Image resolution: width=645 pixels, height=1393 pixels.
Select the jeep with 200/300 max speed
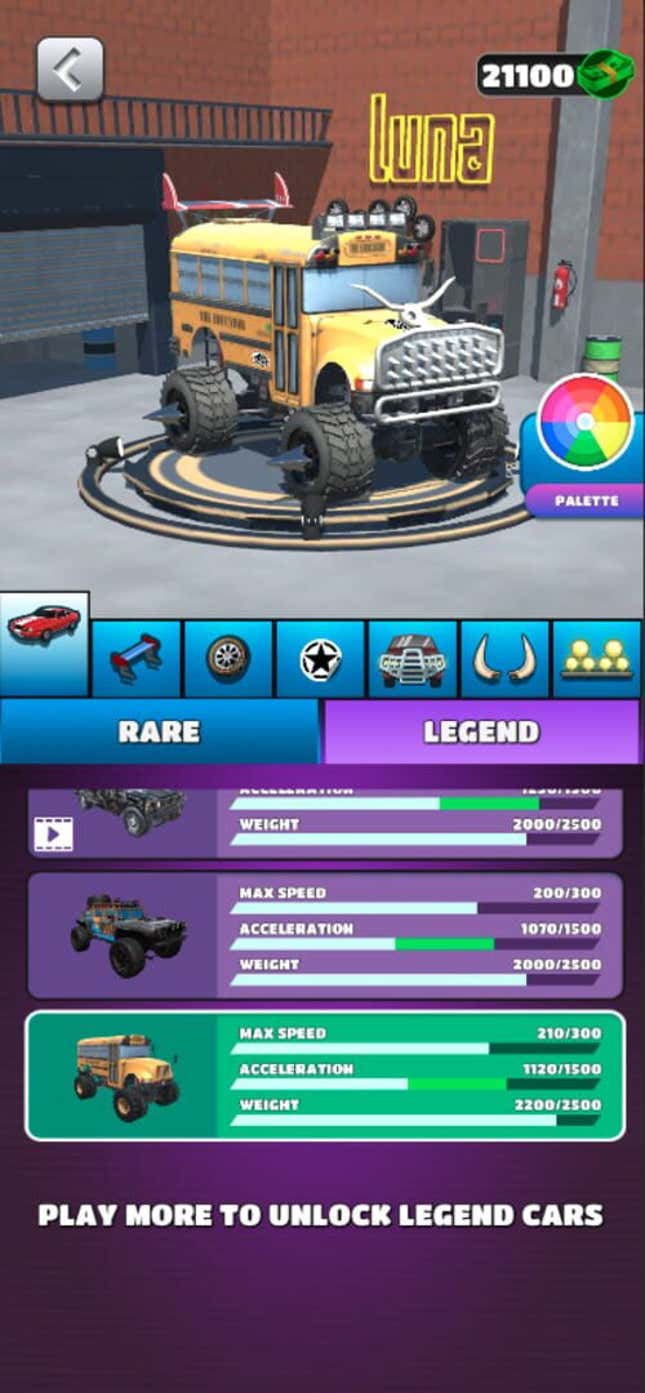coord(325,936)
